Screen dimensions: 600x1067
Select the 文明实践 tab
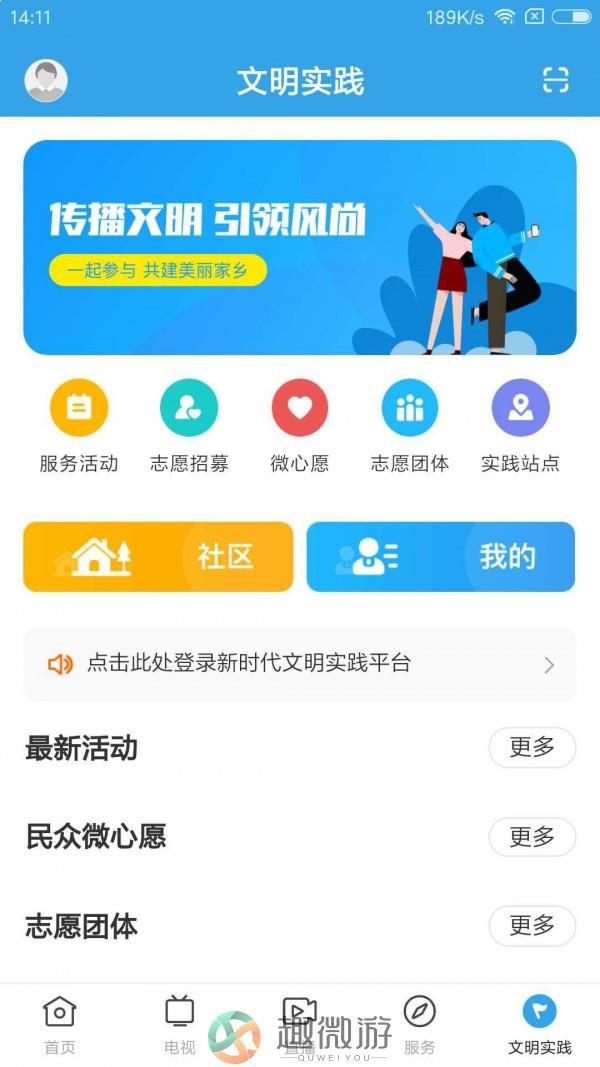coord(540,1025)
